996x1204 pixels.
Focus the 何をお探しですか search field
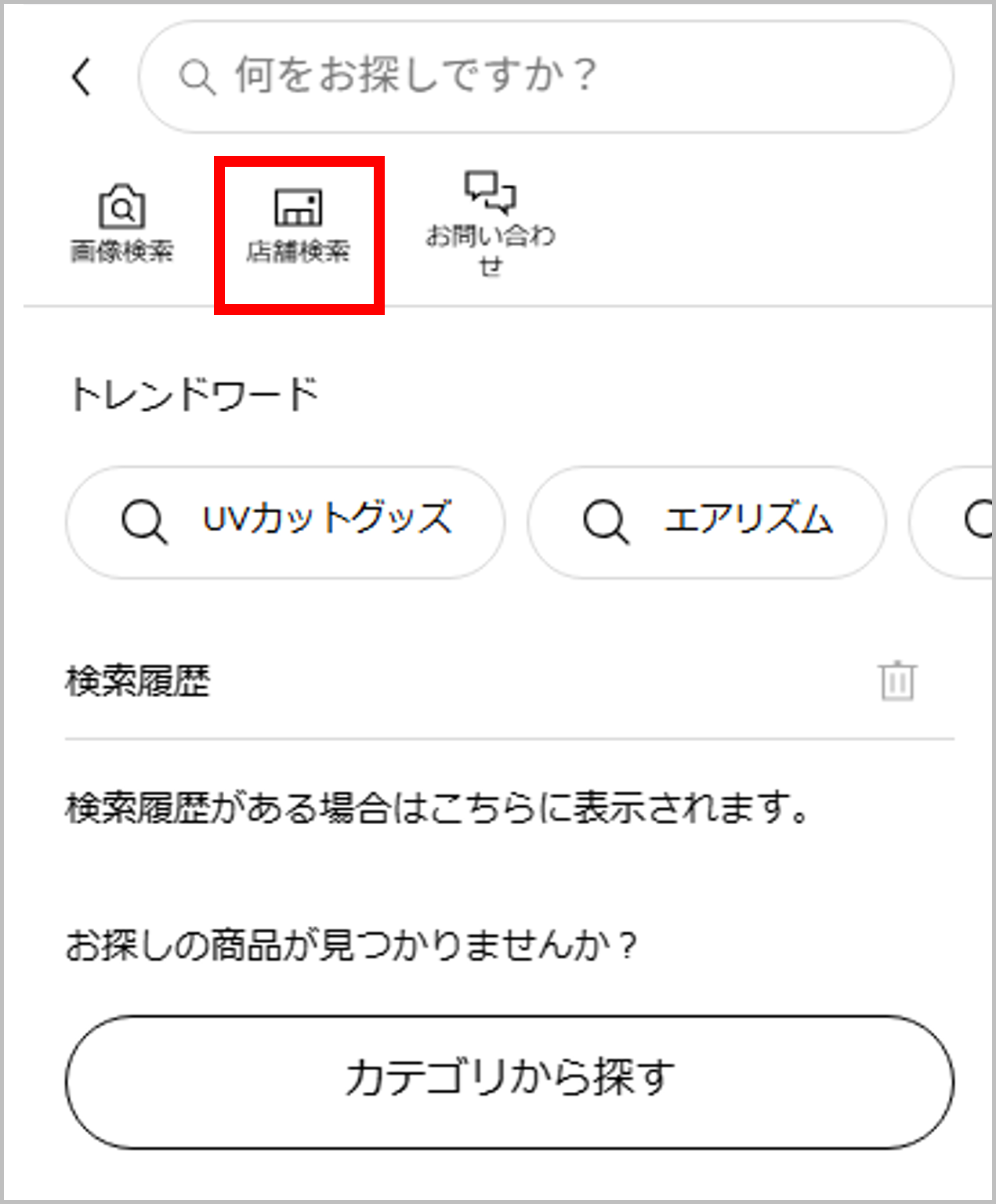[x=545, y=77]
